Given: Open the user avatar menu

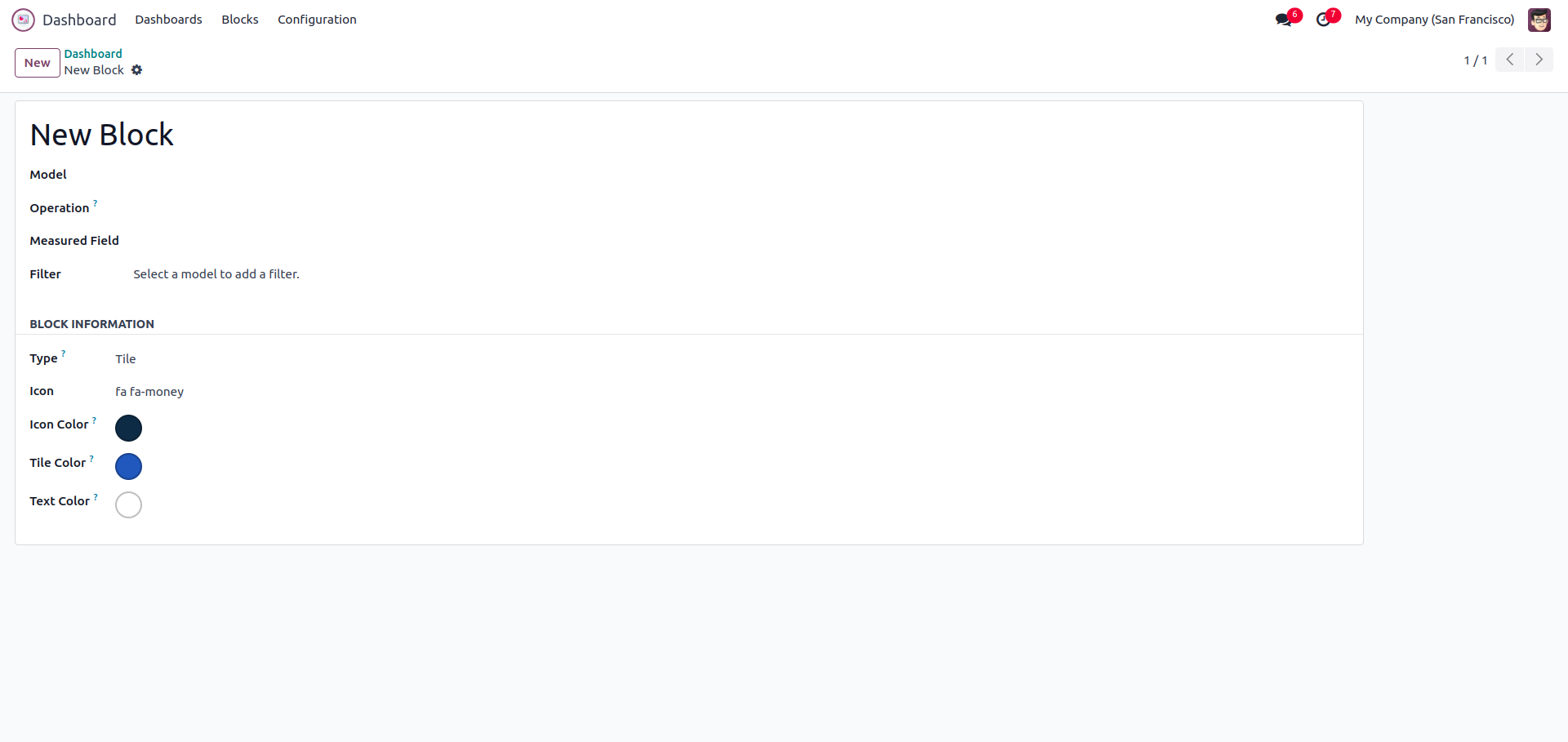Looking at the screenshot, I should [1539, 20].
